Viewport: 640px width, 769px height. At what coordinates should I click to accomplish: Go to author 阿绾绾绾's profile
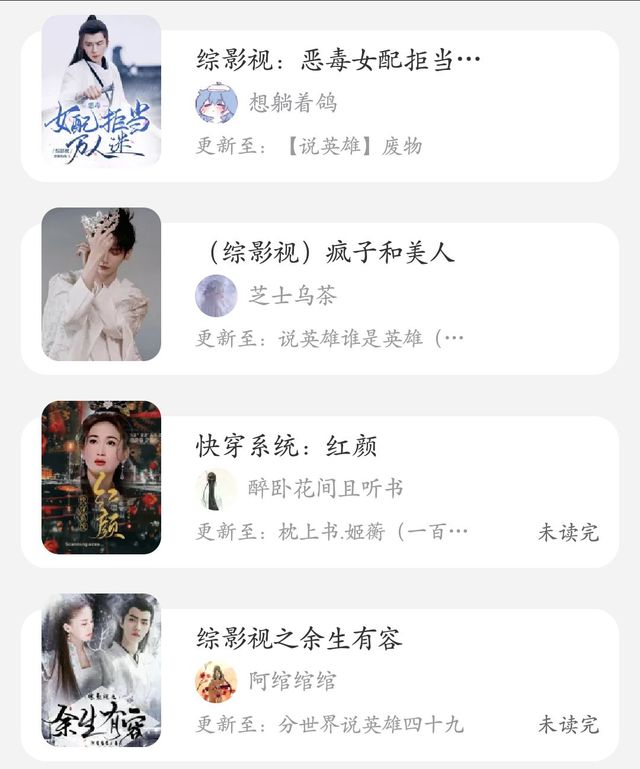(292, 682)
